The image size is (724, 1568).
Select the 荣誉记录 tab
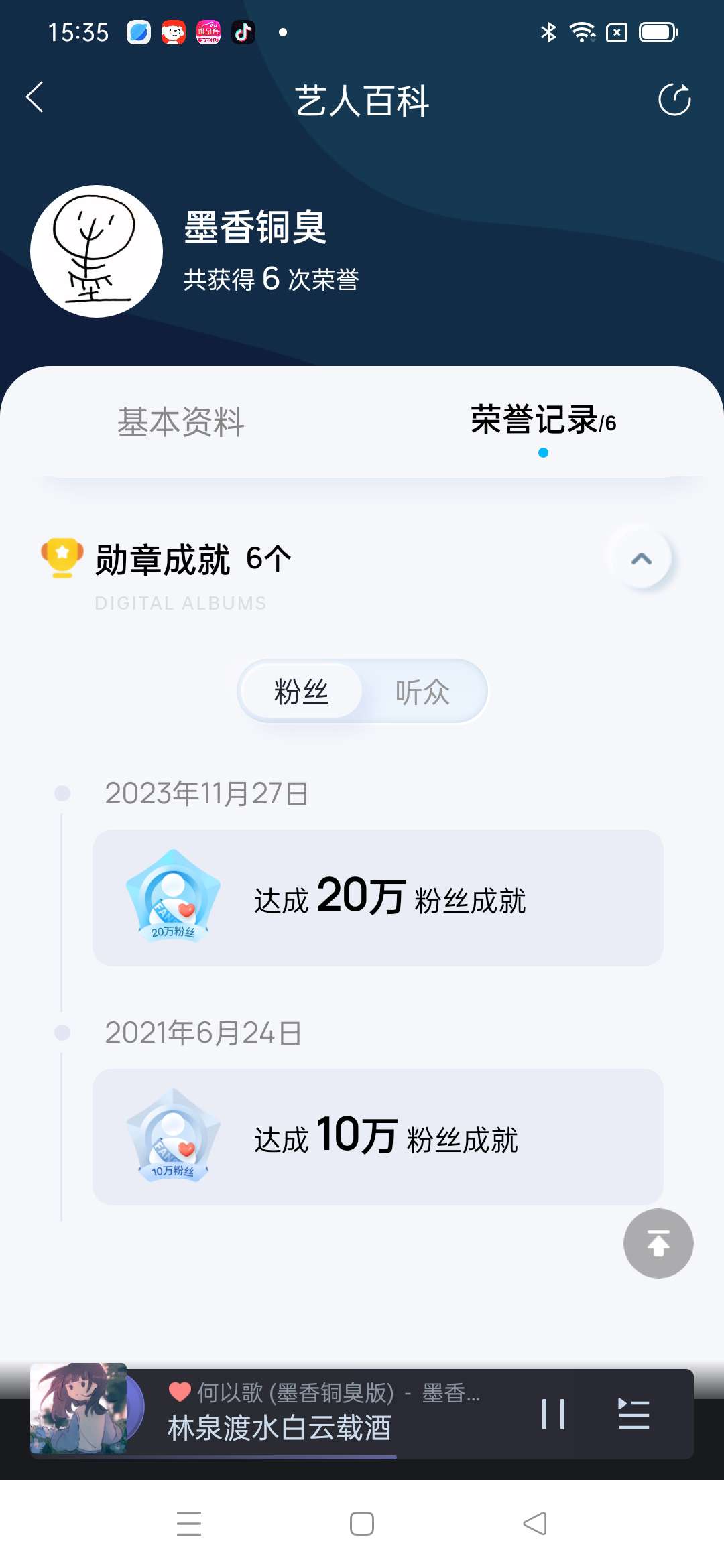(543, 421)
